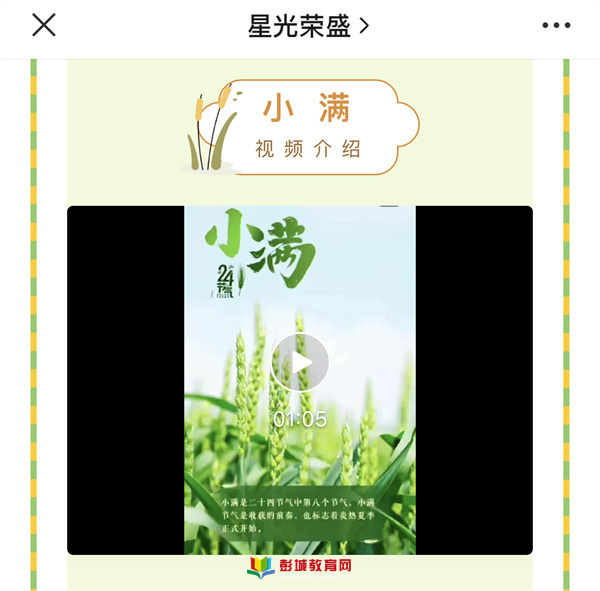The width and height of the screenshot is (600, 591).
Task: Close the article page
Action: click(x=44, y=26)
